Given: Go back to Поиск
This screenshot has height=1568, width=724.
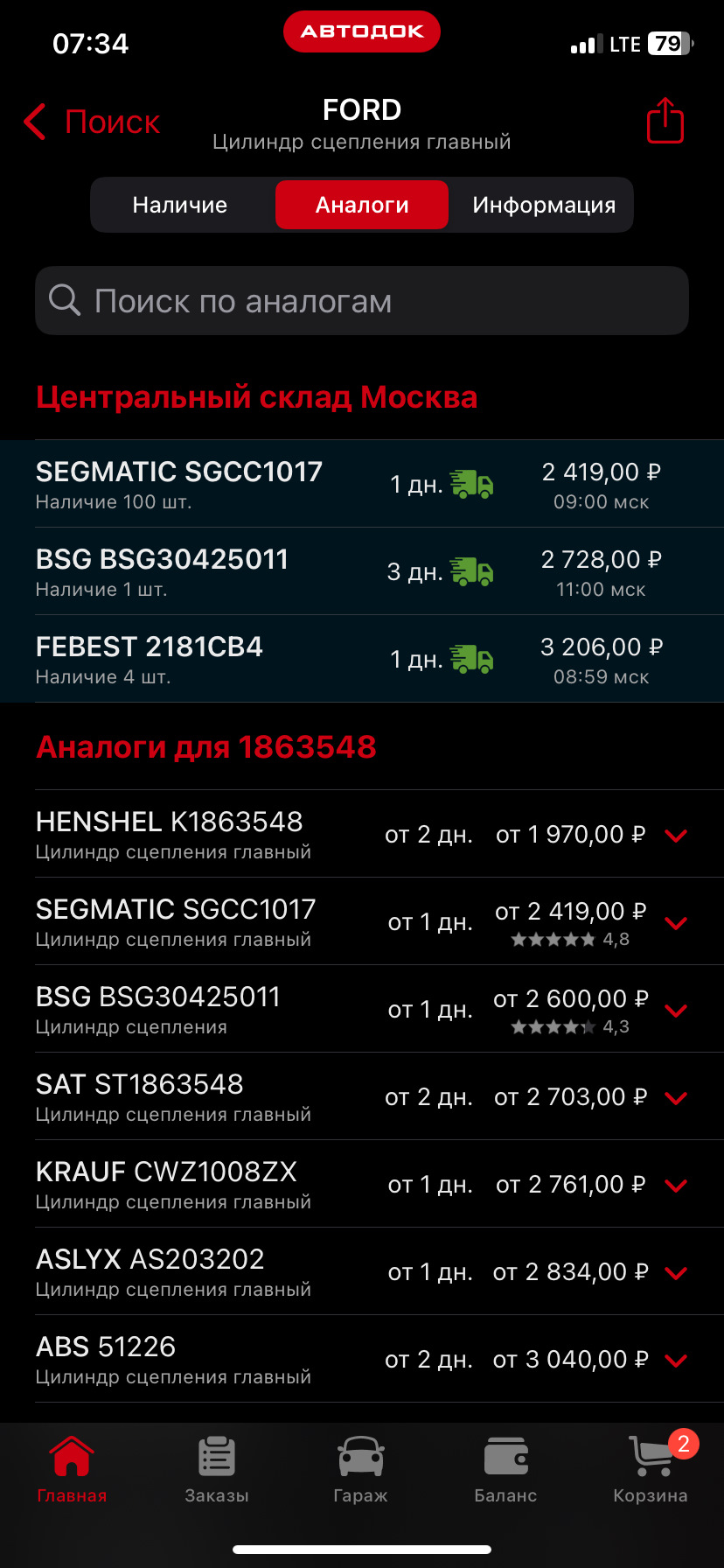Looking at the screenshot, I should 92,122.
